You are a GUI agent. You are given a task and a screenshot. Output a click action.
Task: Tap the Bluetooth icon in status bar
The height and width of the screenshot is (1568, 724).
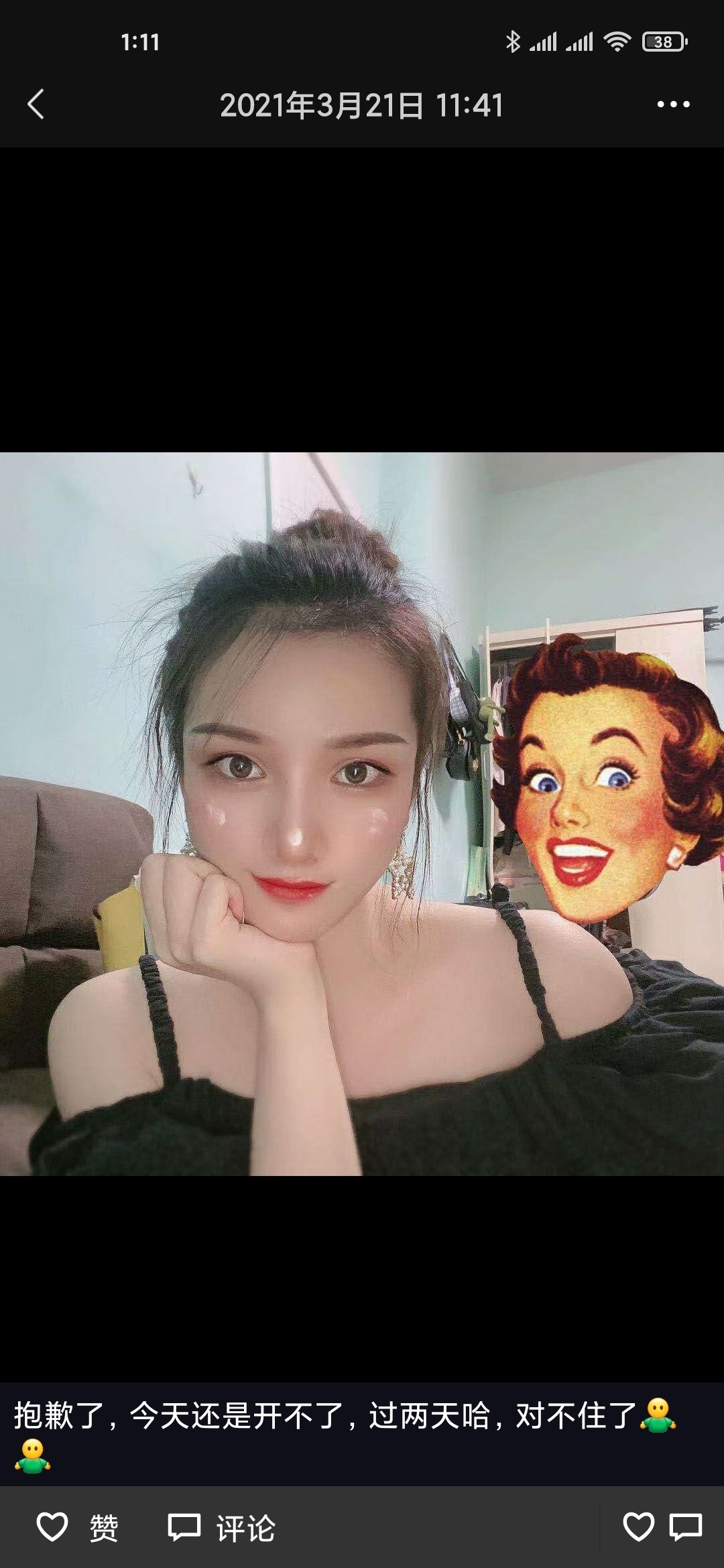pyautogui.click(x=514, y=42)
